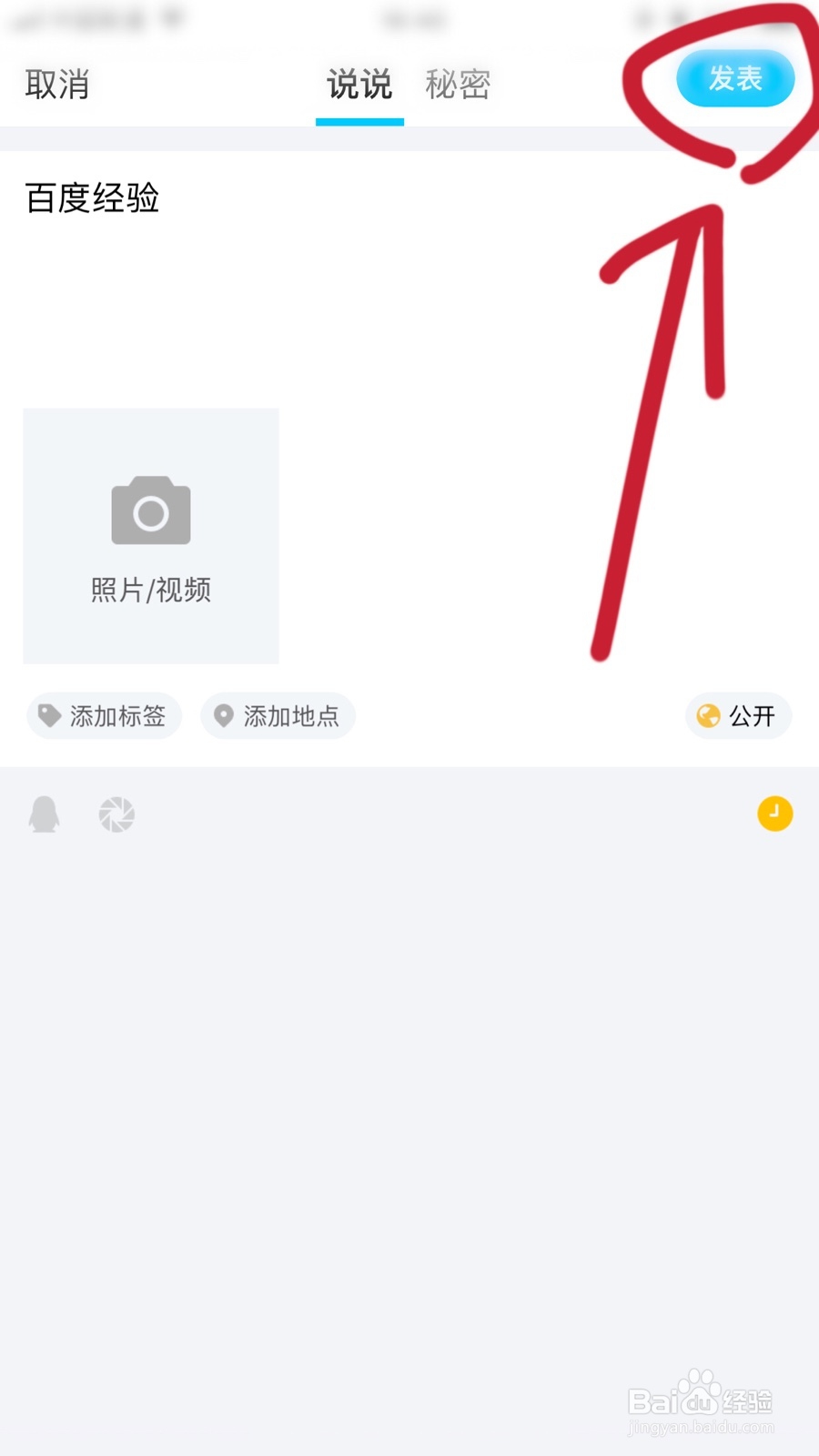Toggle syncing this post to QQ
Screen dimensions: 819x1456
[44, 814]
